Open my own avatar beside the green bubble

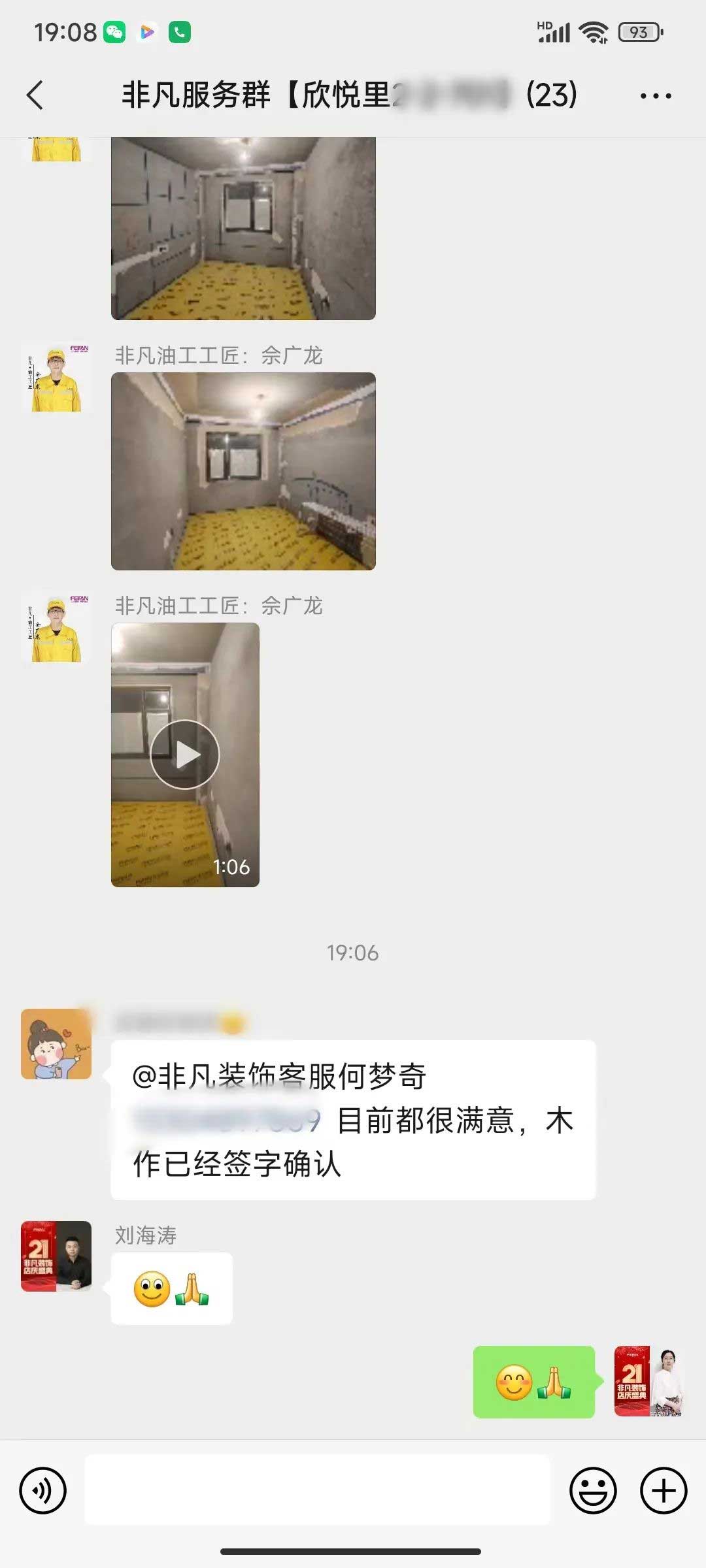648,1380
